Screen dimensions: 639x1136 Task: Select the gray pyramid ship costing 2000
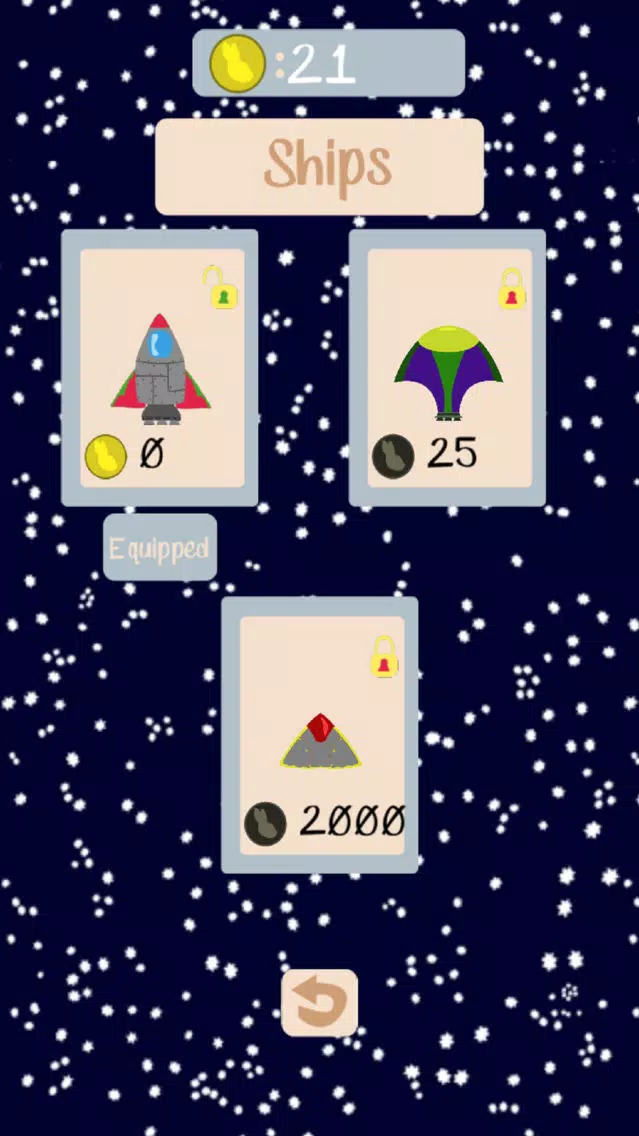coord(320,735)
